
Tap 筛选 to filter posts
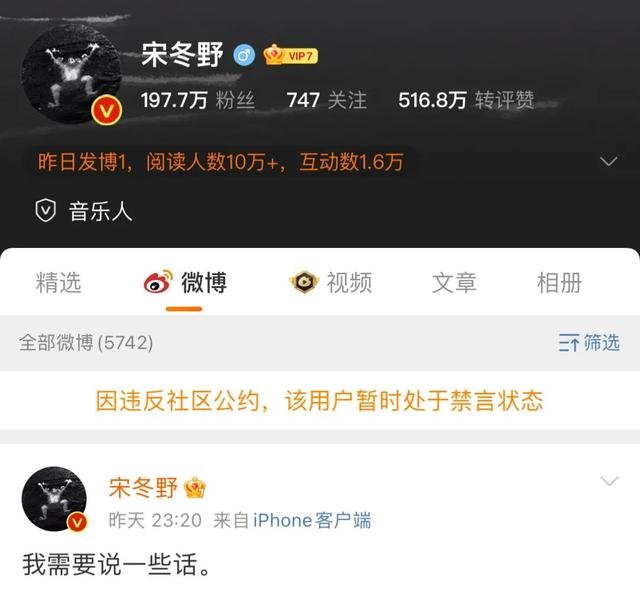[x=589, y=343]
